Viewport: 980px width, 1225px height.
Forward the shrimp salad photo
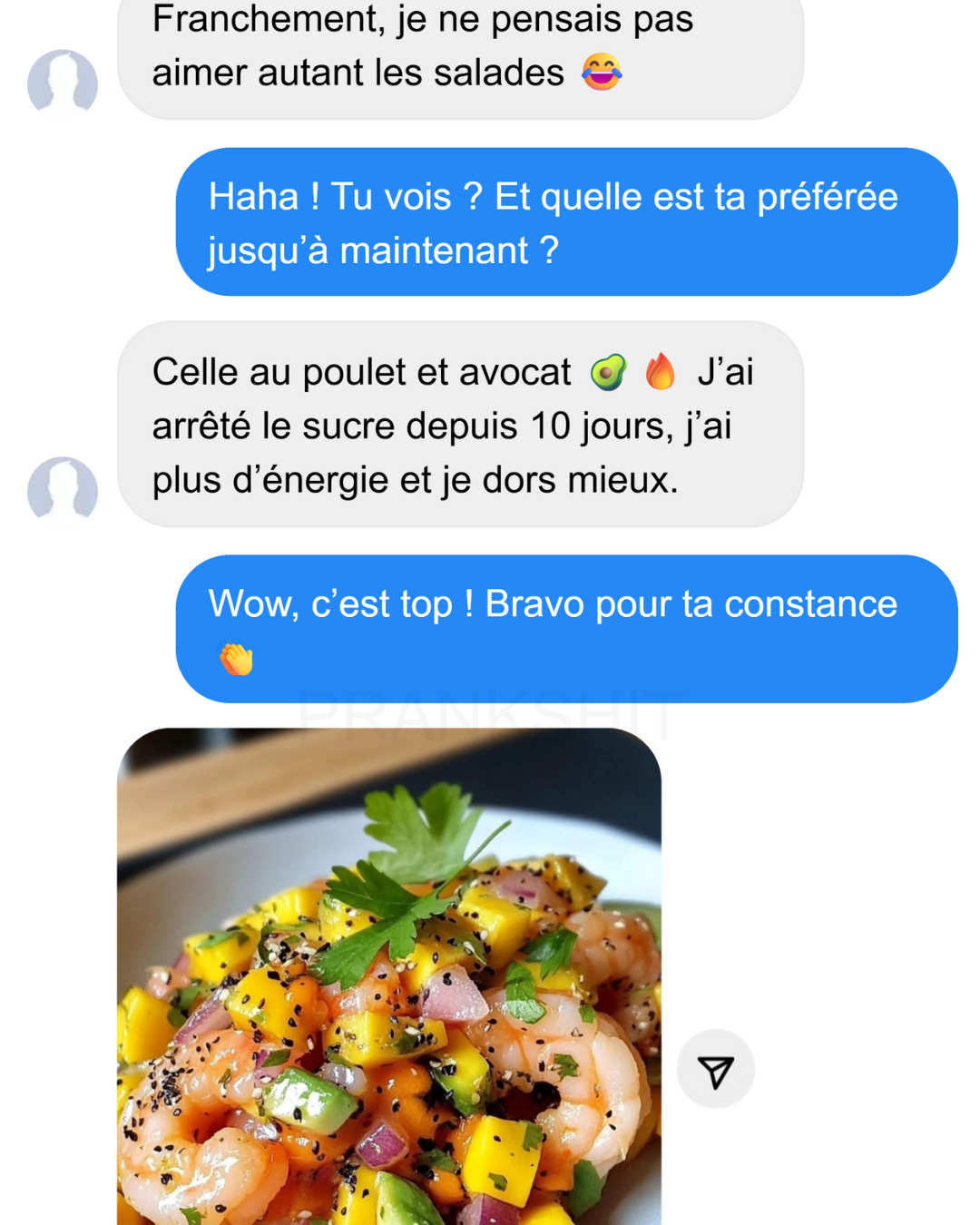[715, 1069]
